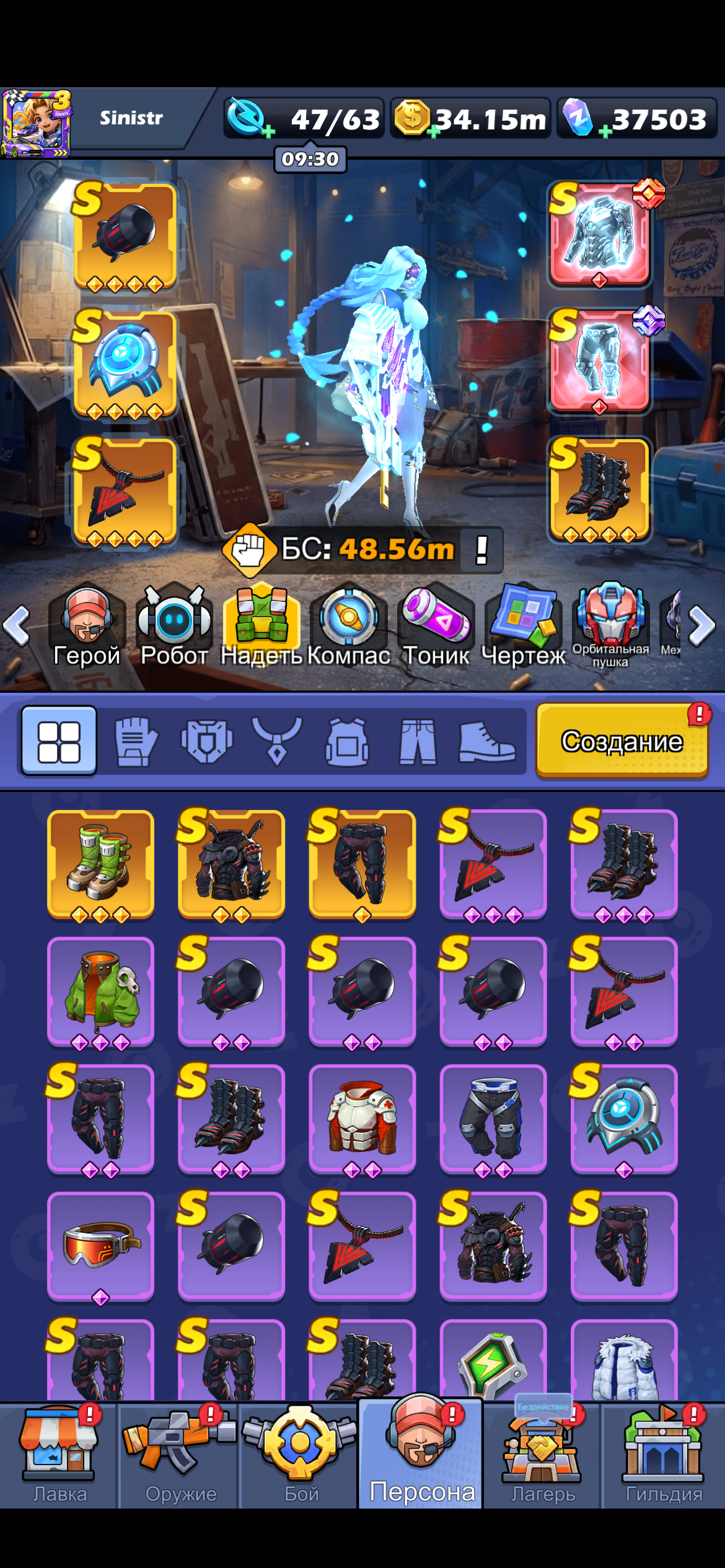Go to the Бой battle tab
This screenshot has width=725, height=1568.
[x=301, y=1455]
